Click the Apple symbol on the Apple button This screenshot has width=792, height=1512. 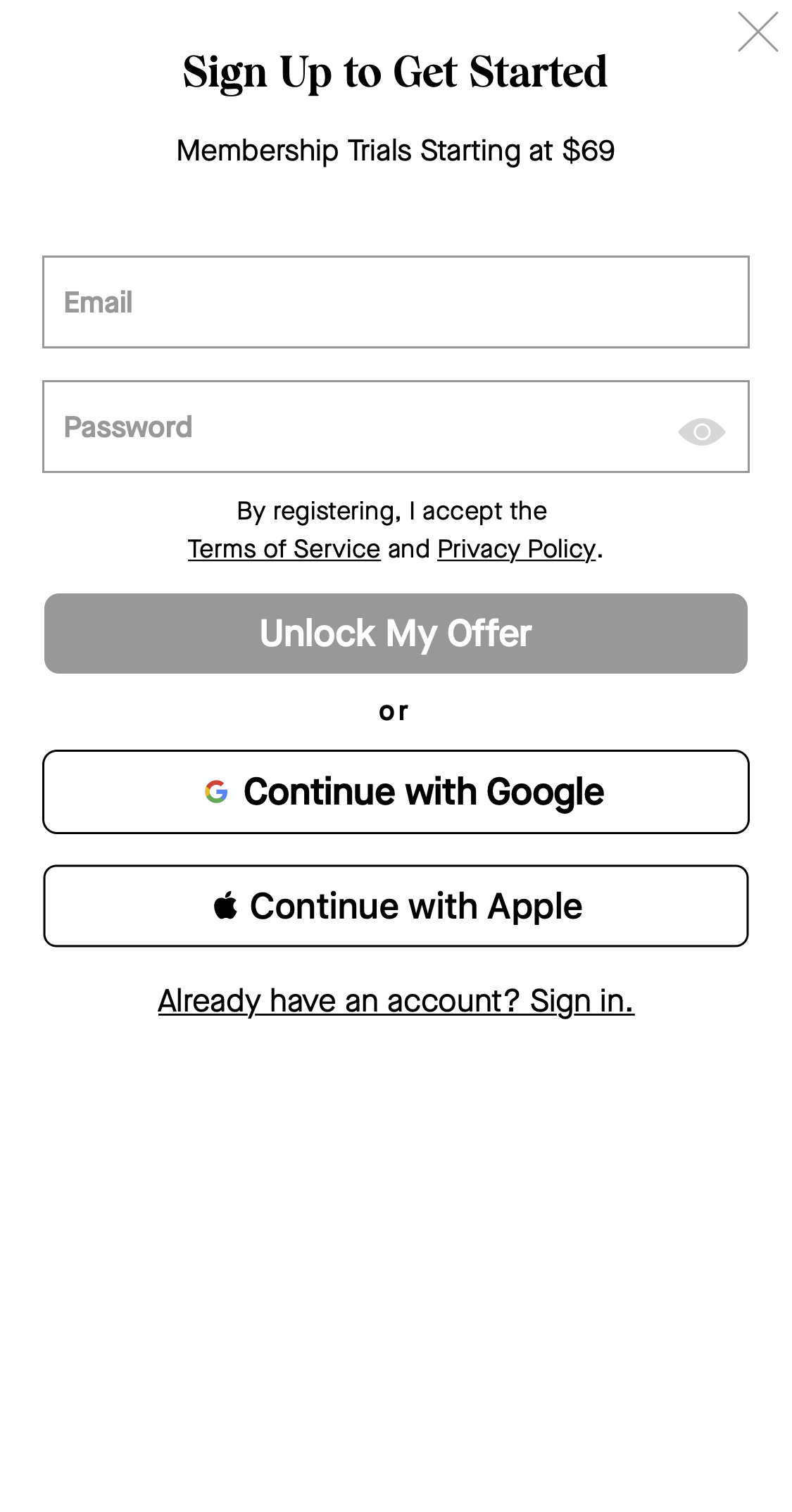point(225,906)
